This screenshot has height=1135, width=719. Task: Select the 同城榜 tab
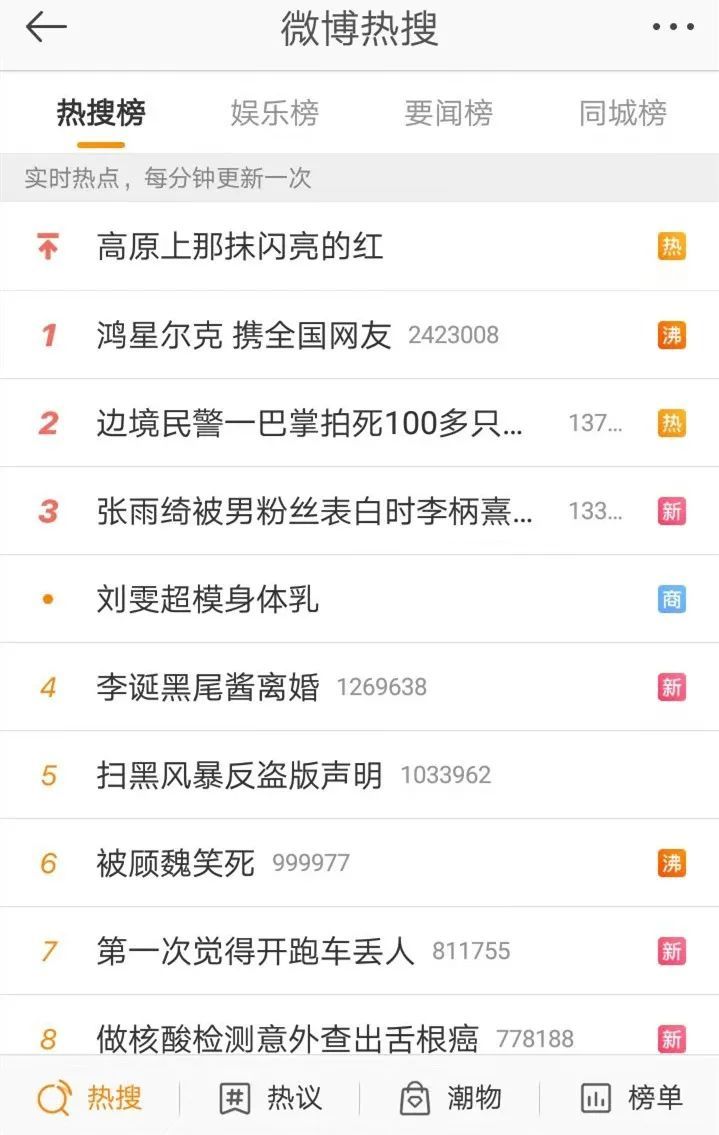click(622, 113)
